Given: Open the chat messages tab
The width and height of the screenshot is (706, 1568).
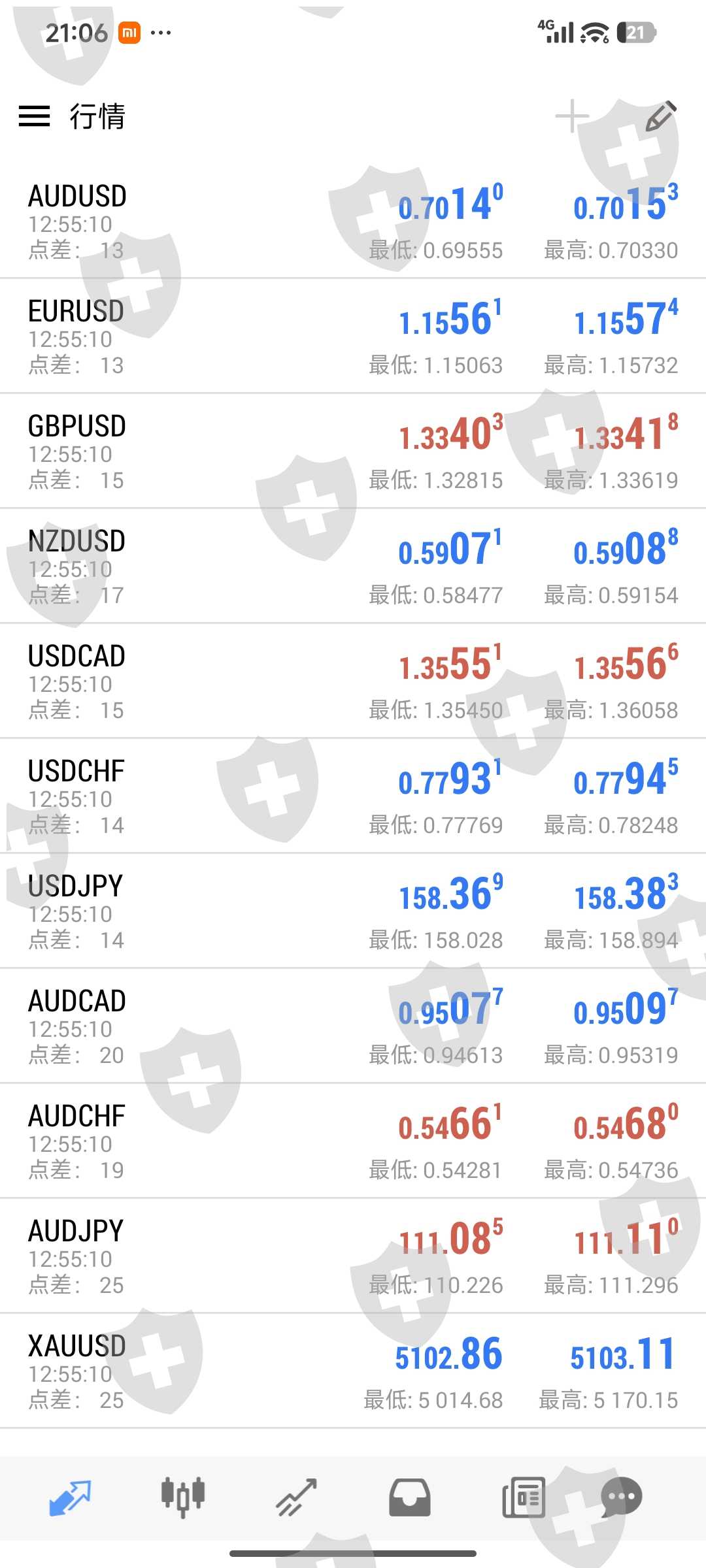Looking at the screenshot, I should point(621,1496).
